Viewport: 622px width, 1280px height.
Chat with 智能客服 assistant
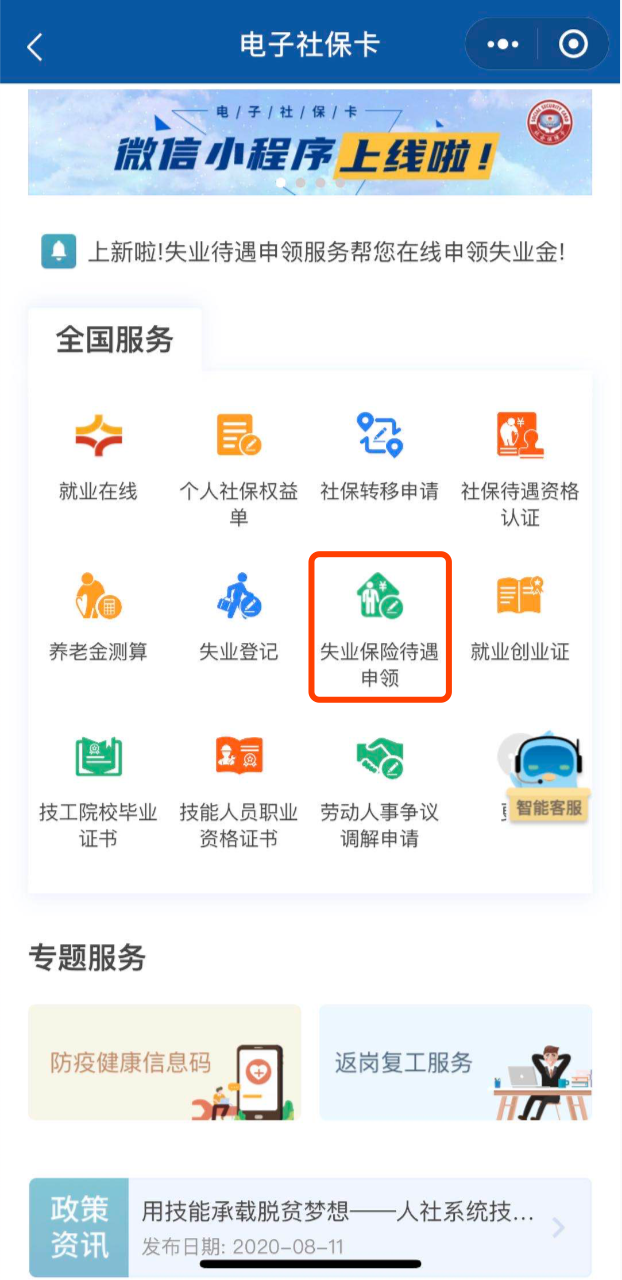click(x=547, y=776)
